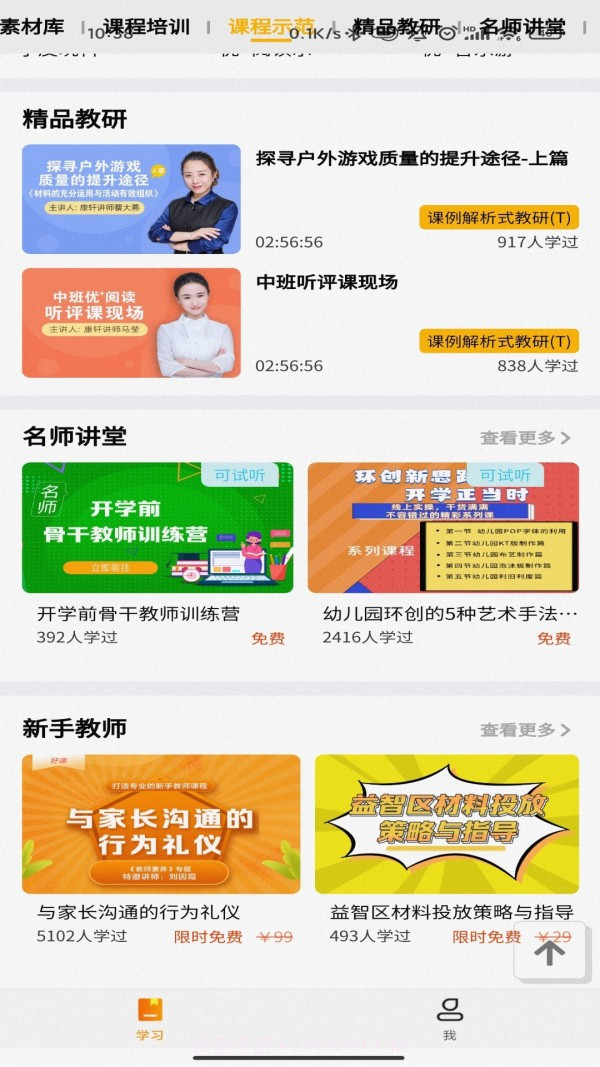Screen dimensions: 600x1067
Task: Go to the 我 profile tab
Action: pyautogui.click(x=450, y=1019)
